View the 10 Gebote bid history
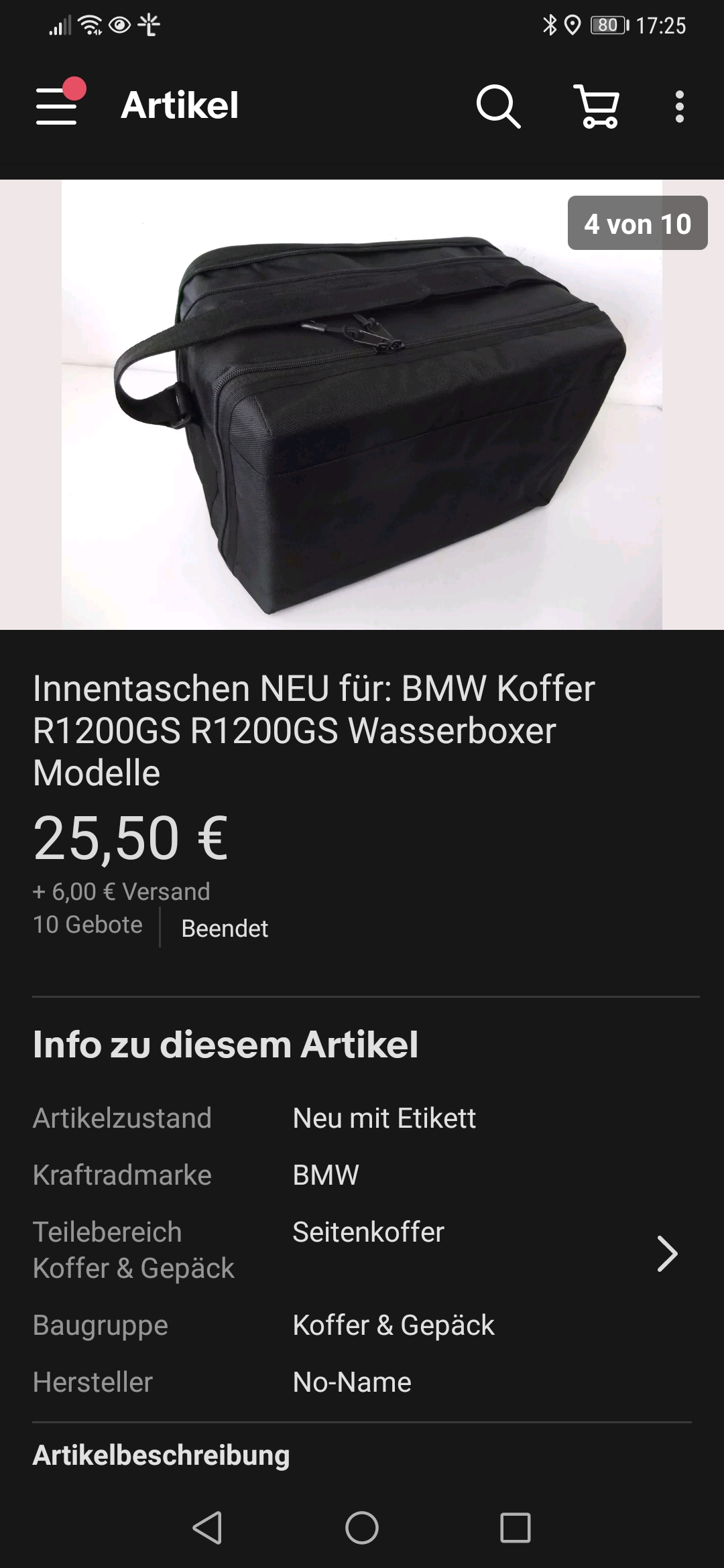724x1568 pixels. coord(88,925)
